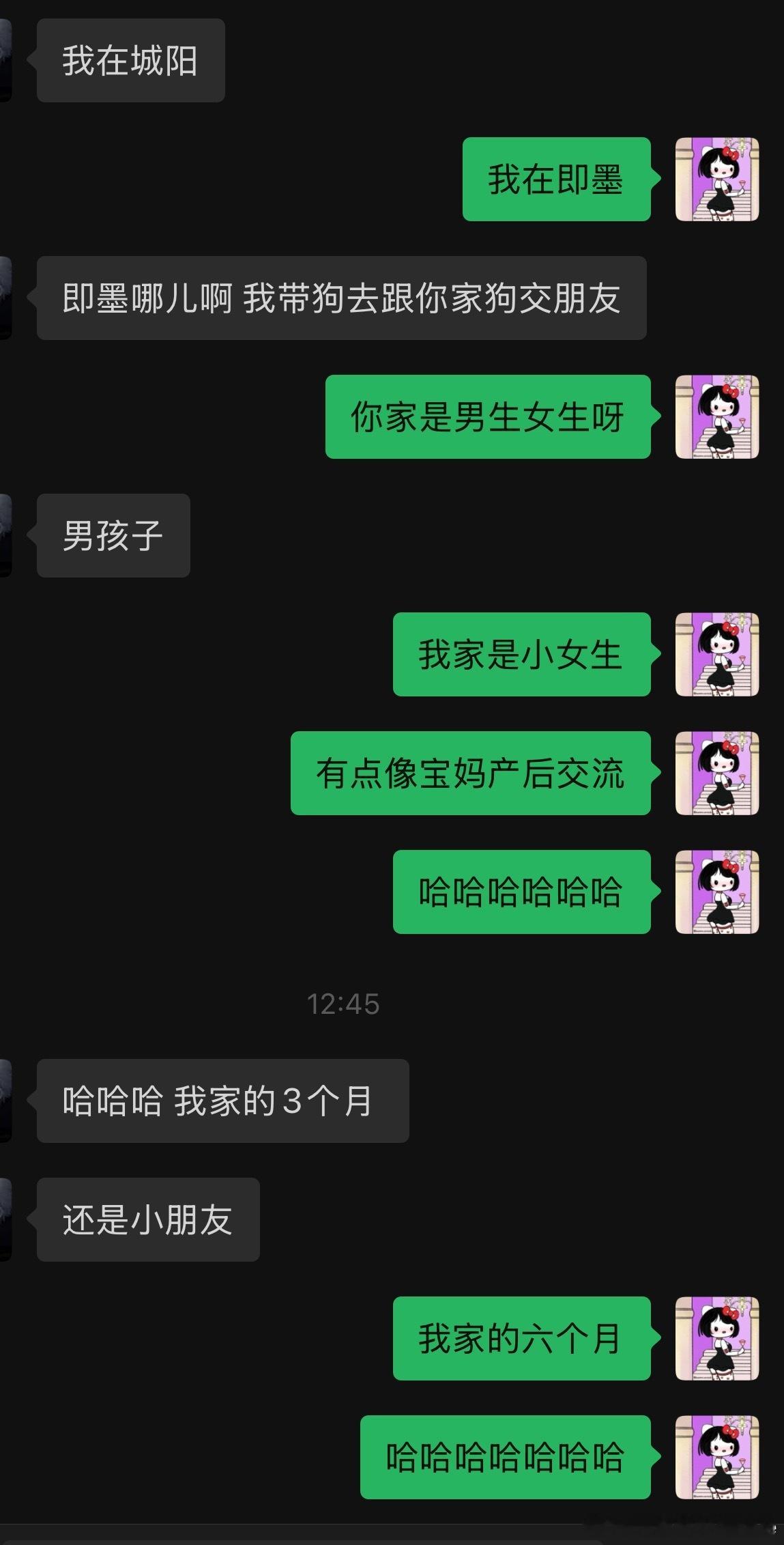Tap avatar next to 有点像宝妈产后交流
This screenshot has height=1545, width=784.
[716, 773]
